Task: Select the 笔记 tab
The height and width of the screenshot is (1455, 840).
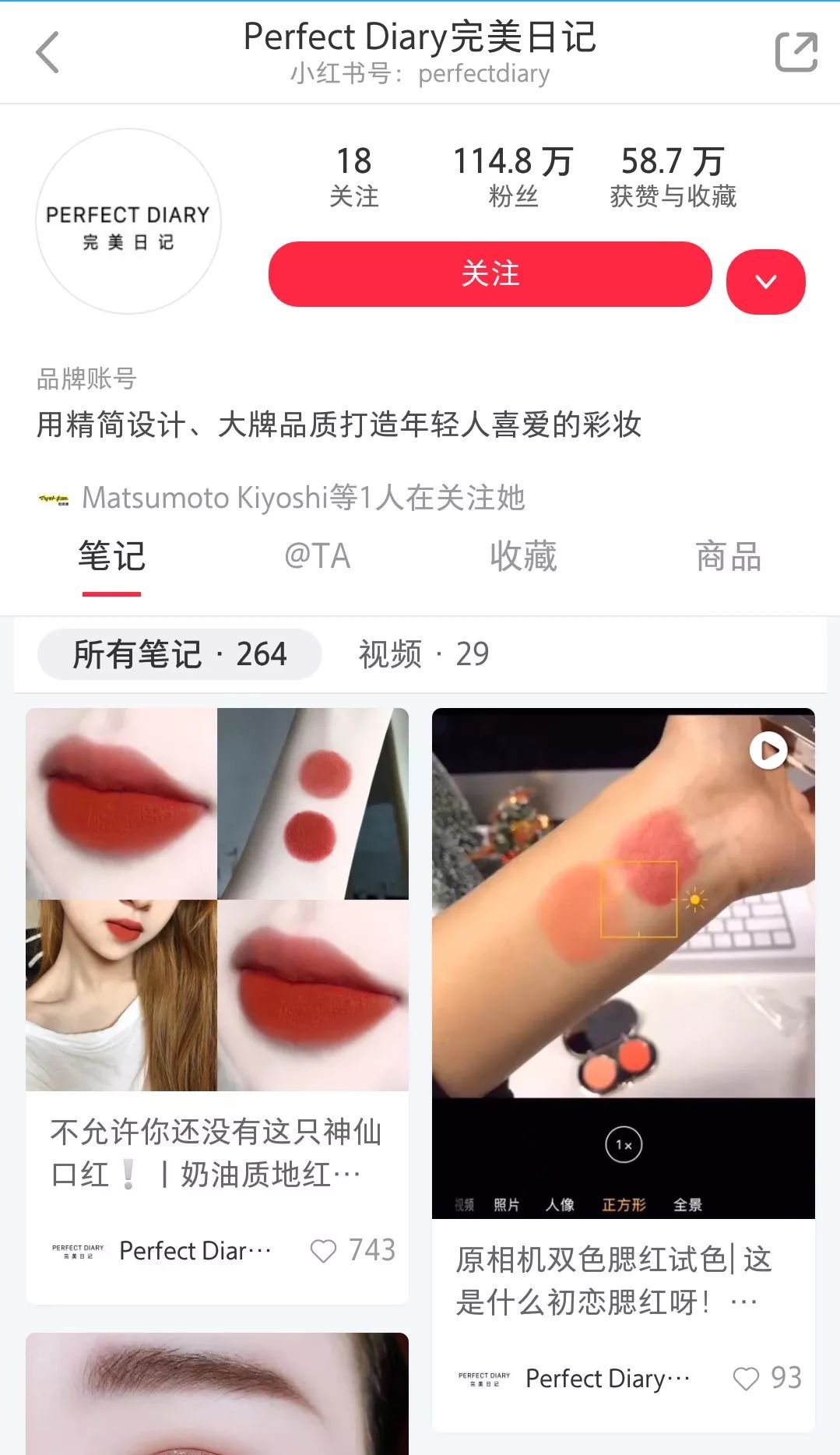Action: click(111, 556)
